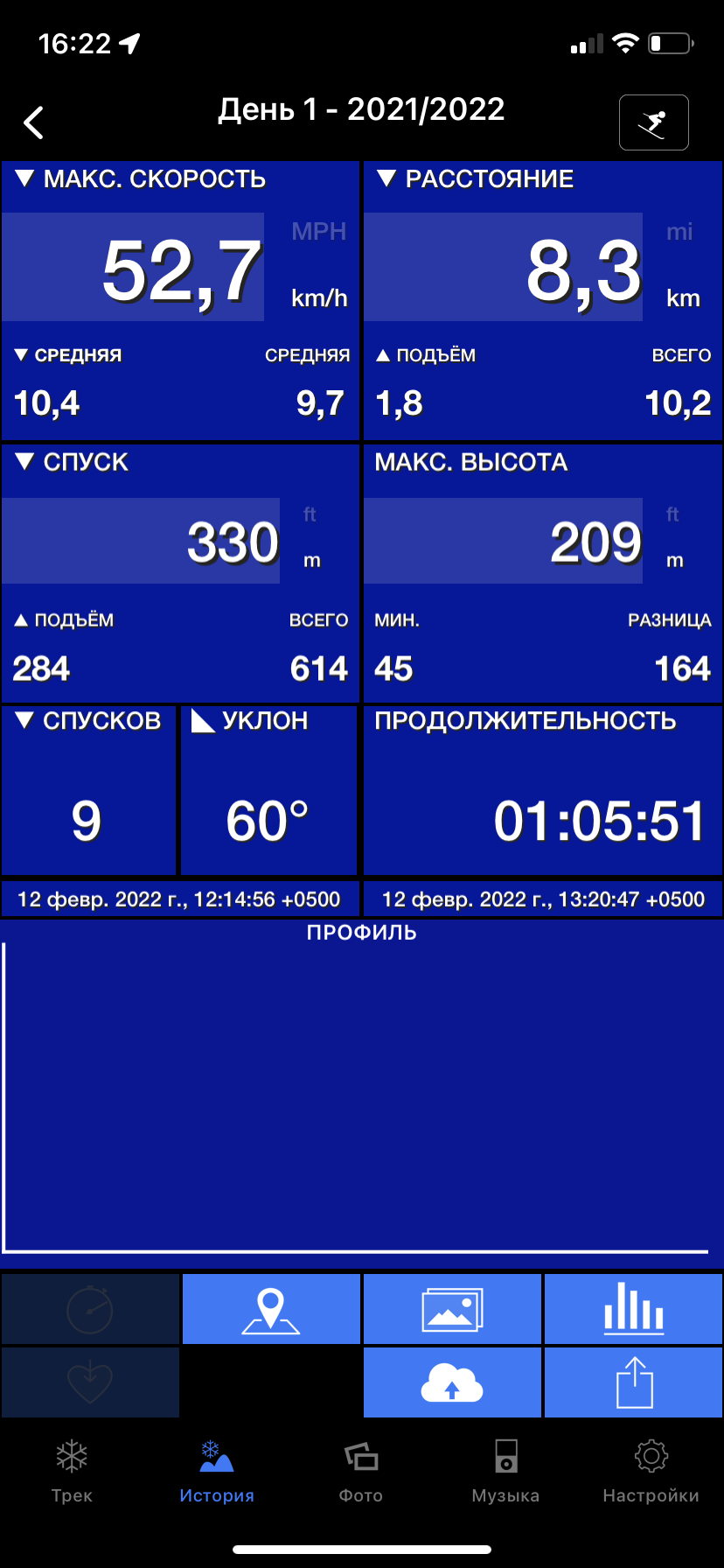Switch to the История tab
Image resolution: width=724 pixels, height=1568 pixels.
(217, 1472)
